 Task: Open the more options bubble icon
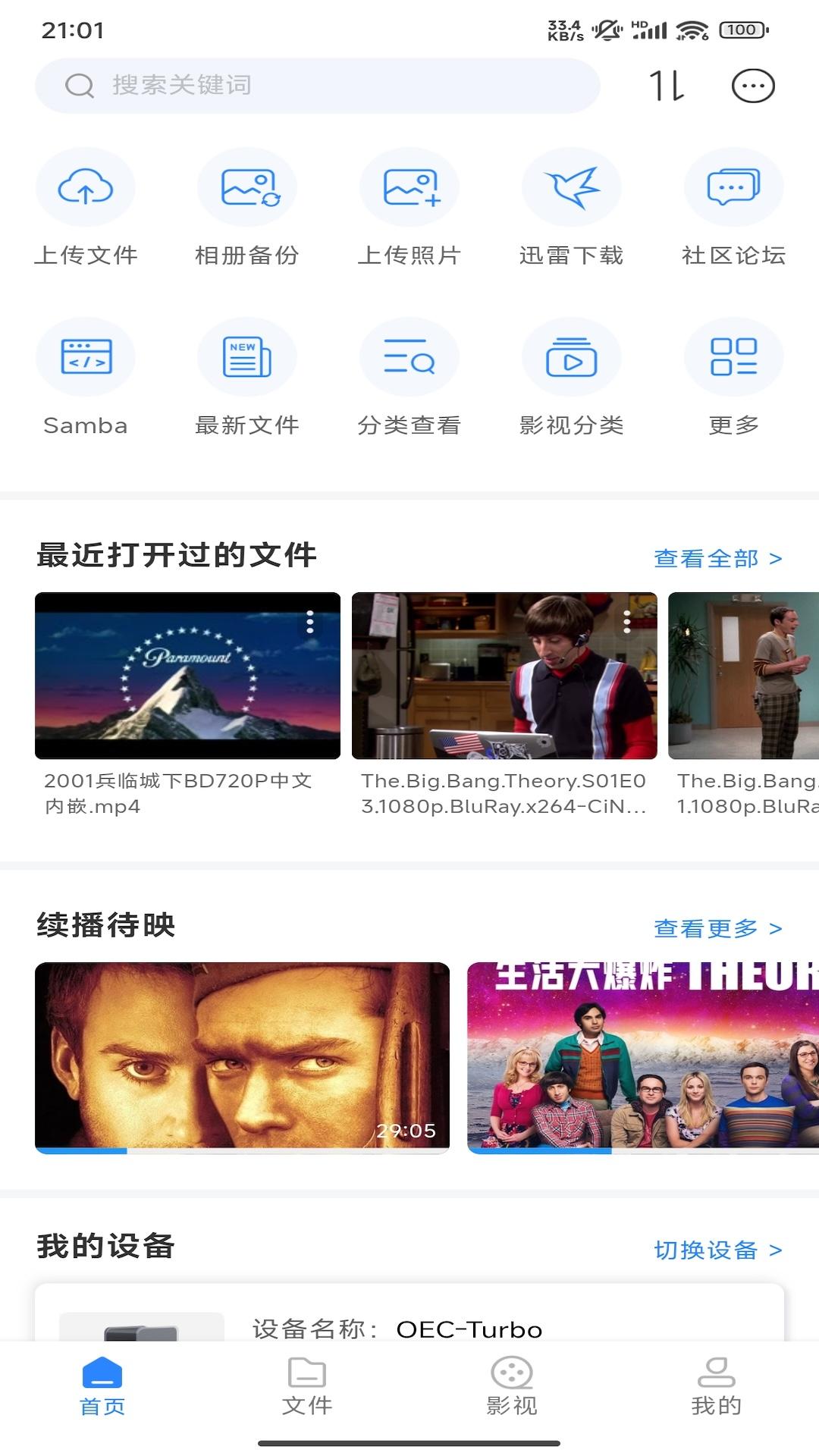coord(752,86)
